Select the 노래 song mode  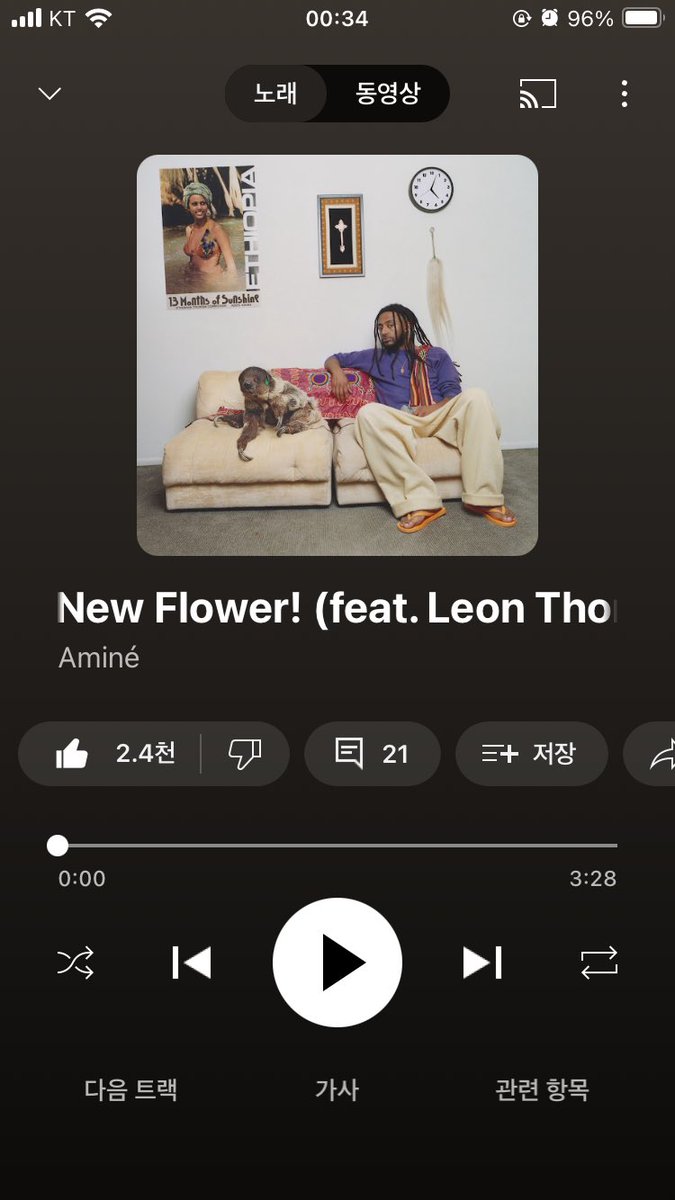pos(276,94)
